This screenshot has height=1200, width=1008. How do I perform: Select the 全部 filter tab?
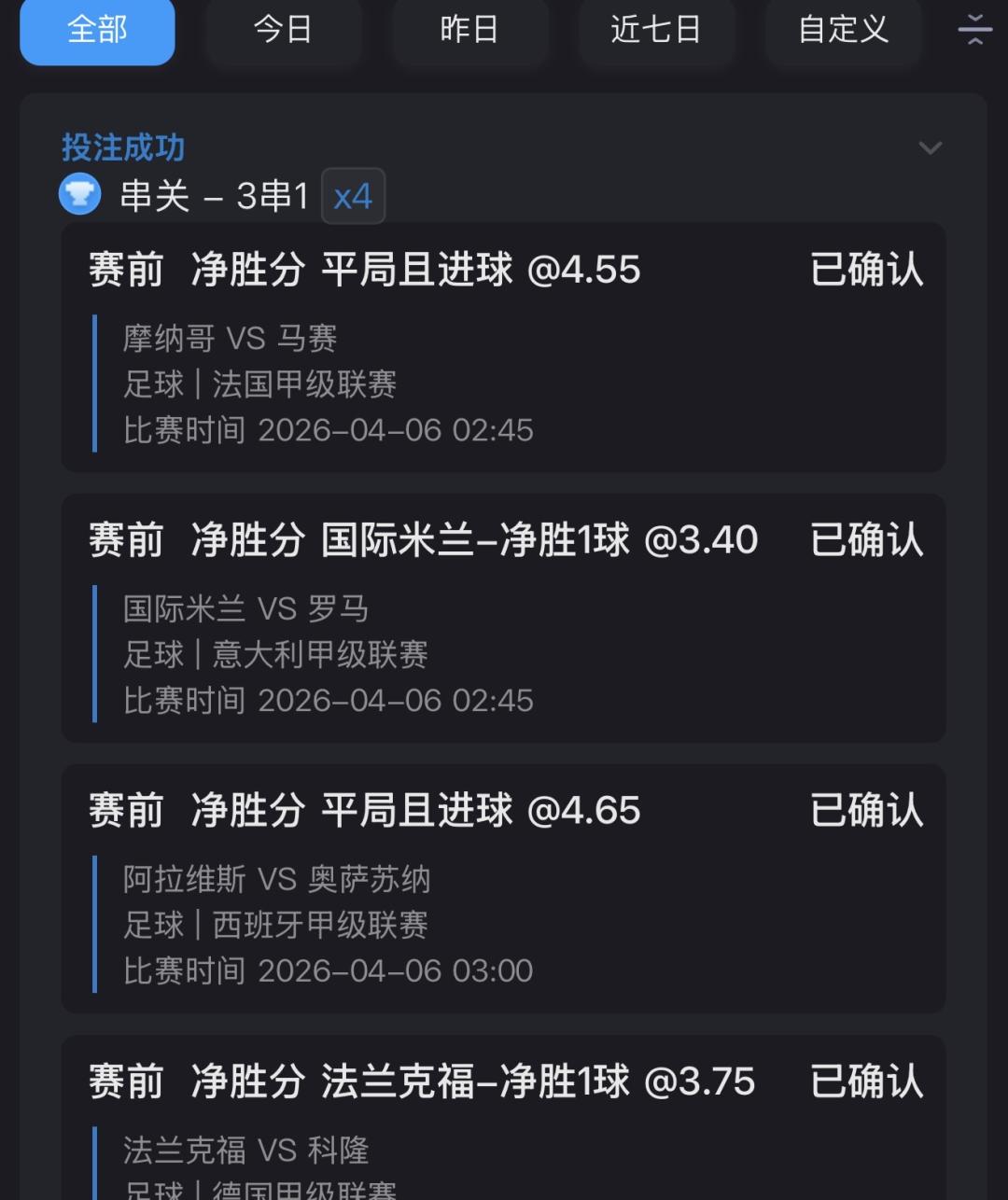pos(97,31)
